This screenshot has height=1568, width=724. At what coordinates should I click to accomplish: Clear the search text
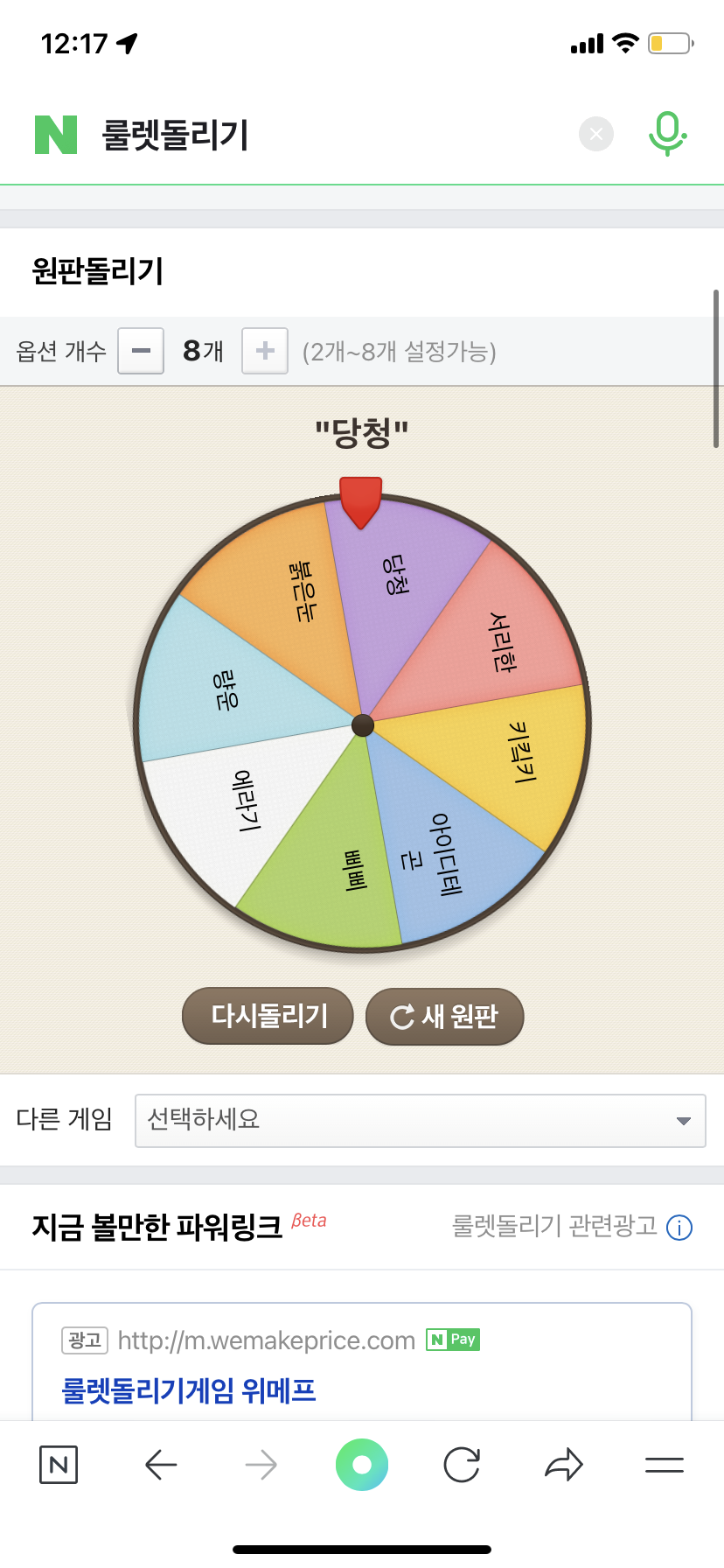click(x=596, y=134)
